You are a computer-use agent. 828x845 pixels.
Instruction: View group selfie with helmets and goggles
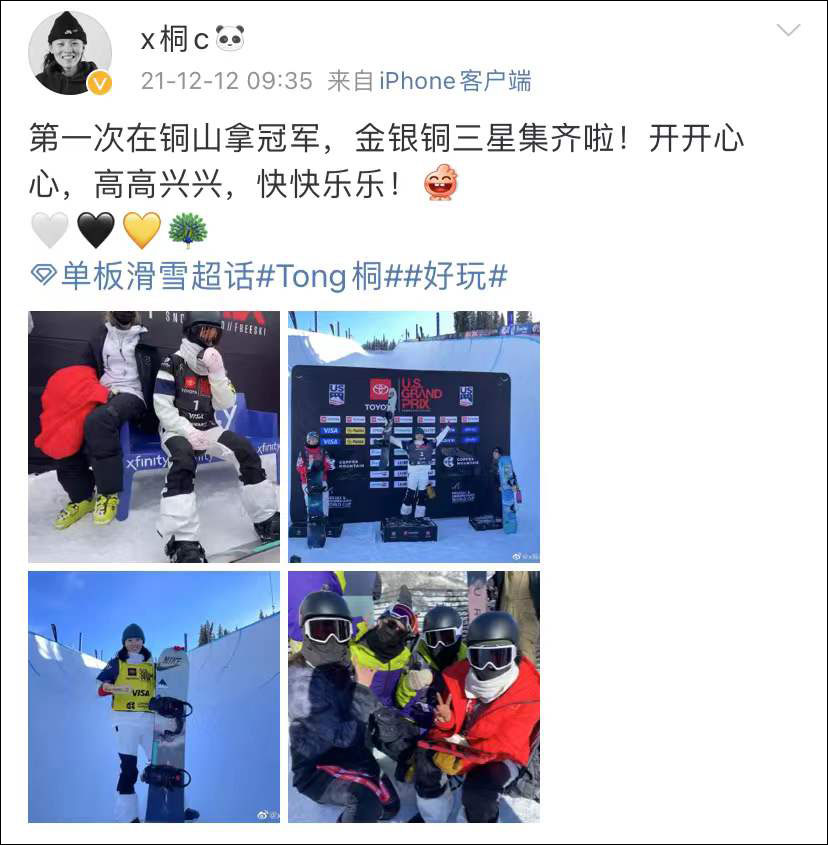click(414, 697)
